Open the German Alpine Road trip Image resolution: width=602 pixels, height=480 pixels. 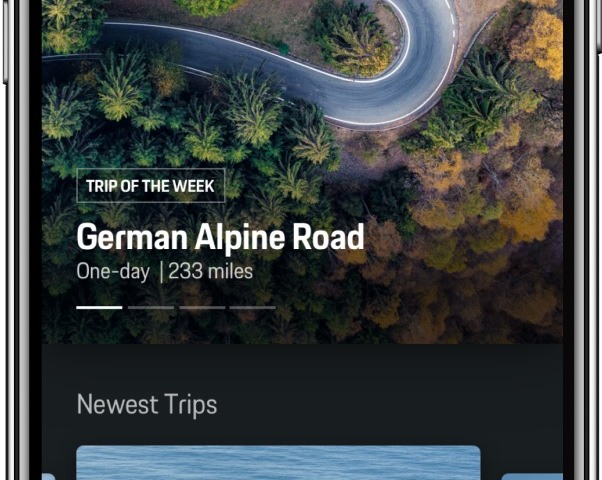tap(220, 238)
